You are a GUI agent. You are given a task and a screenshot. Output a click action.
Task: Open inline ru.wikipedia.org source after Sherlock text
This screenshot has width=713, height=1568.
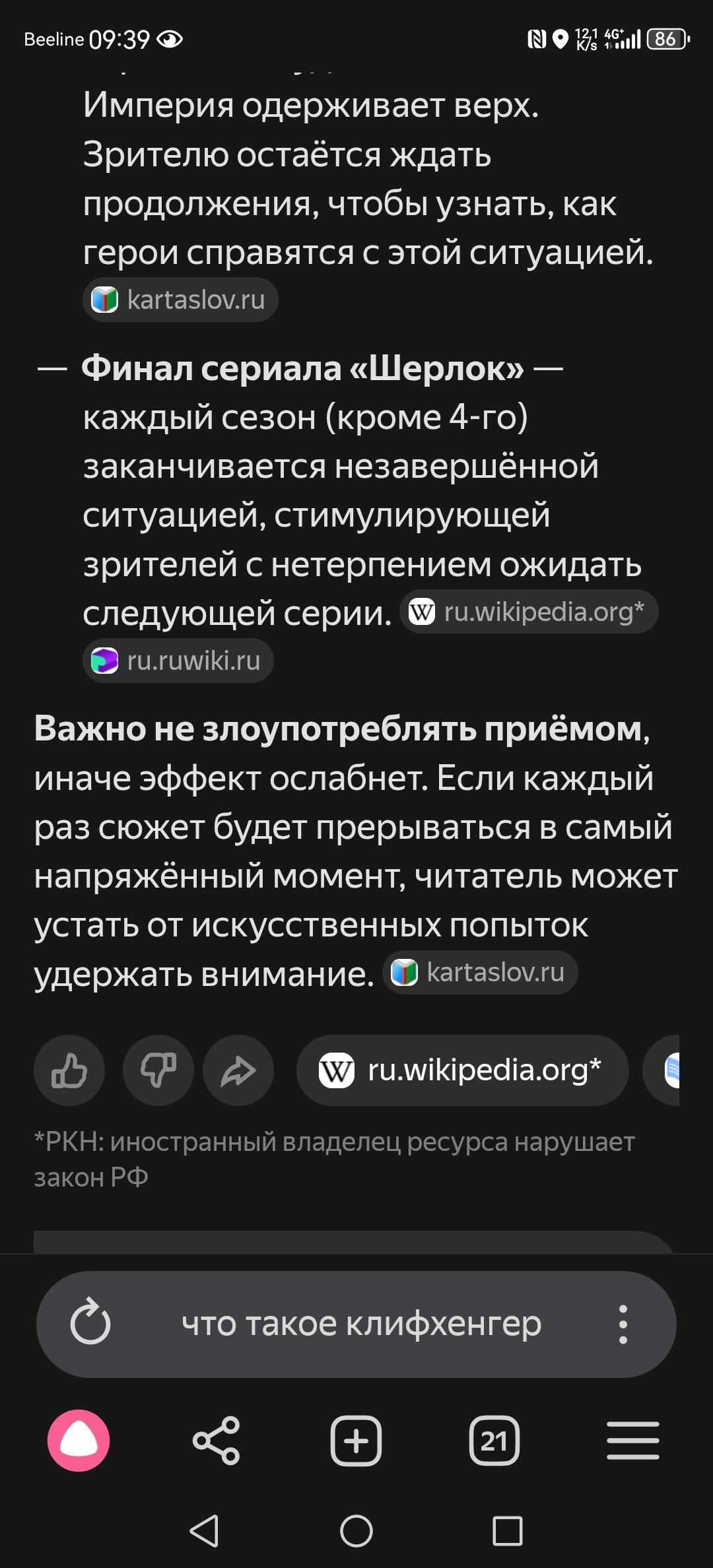(529, 612)
